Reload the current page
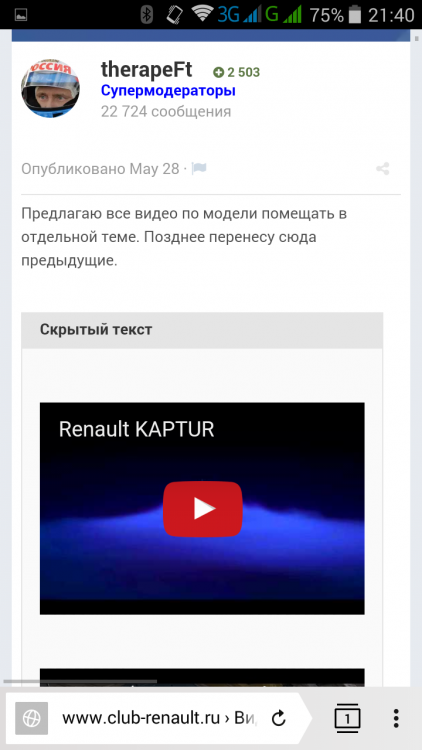422x750 pixels. (278, 718)
